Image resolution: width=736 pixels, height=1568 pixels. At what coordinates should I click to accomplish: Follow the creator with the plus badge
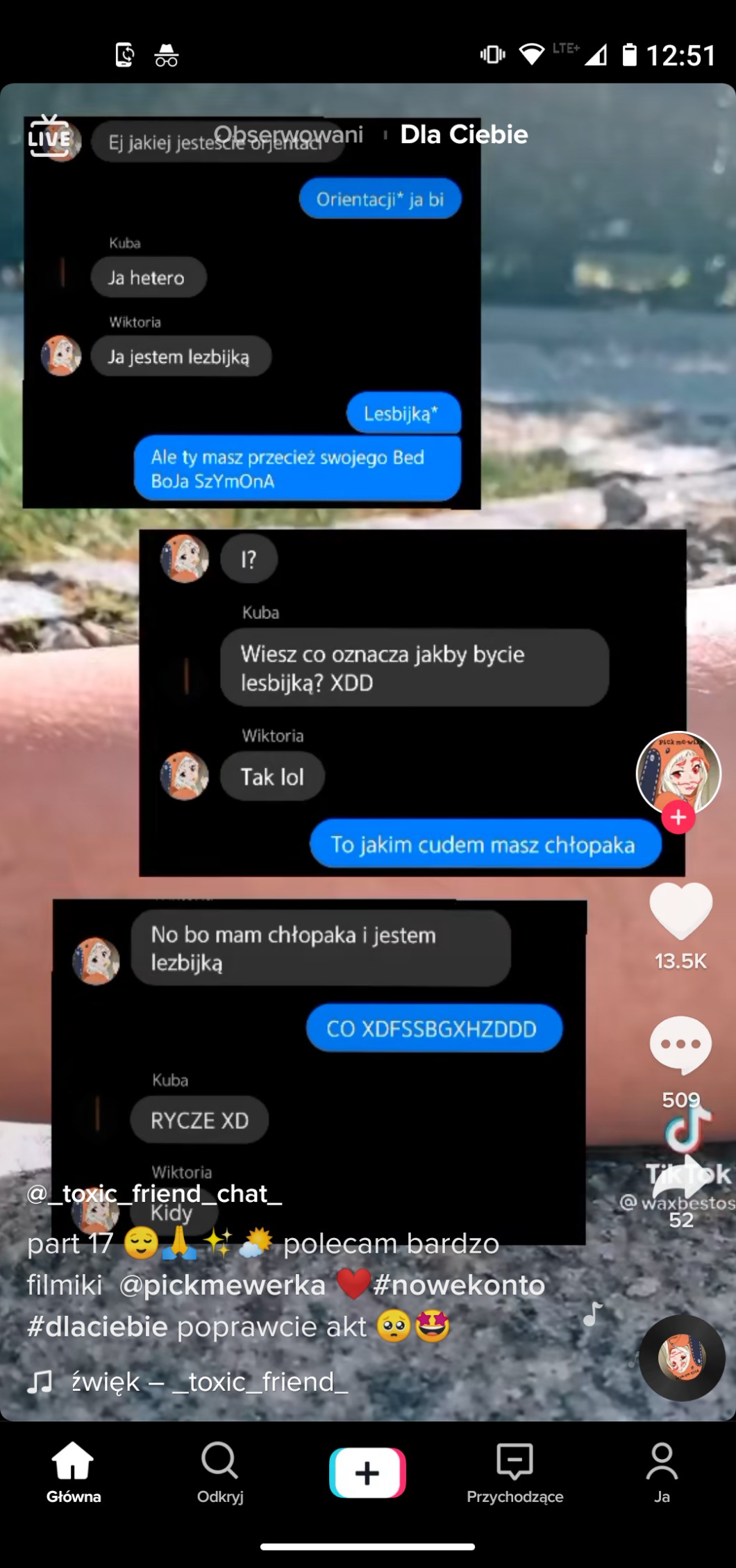678,818
